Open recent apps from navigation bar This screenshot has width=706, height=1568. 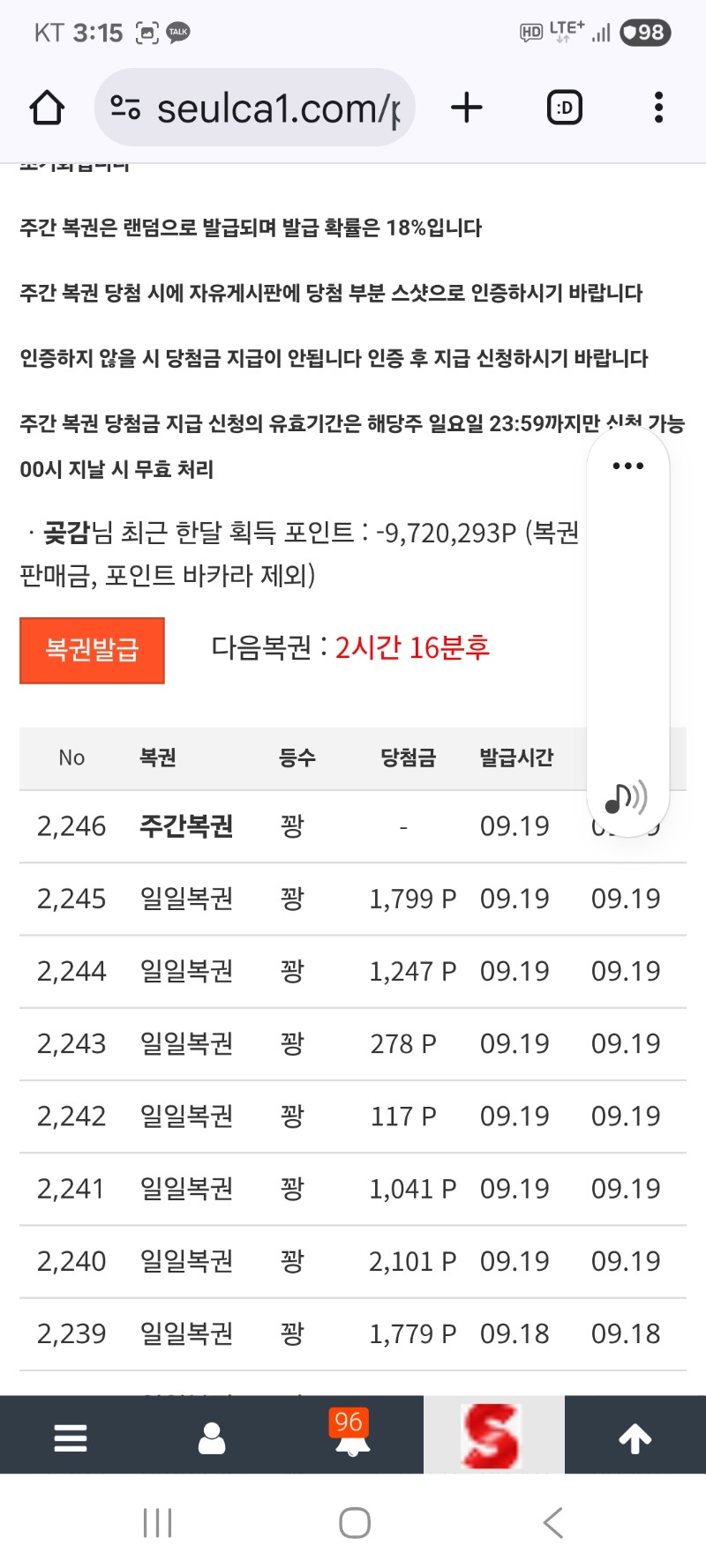[x=158, y=1523]
